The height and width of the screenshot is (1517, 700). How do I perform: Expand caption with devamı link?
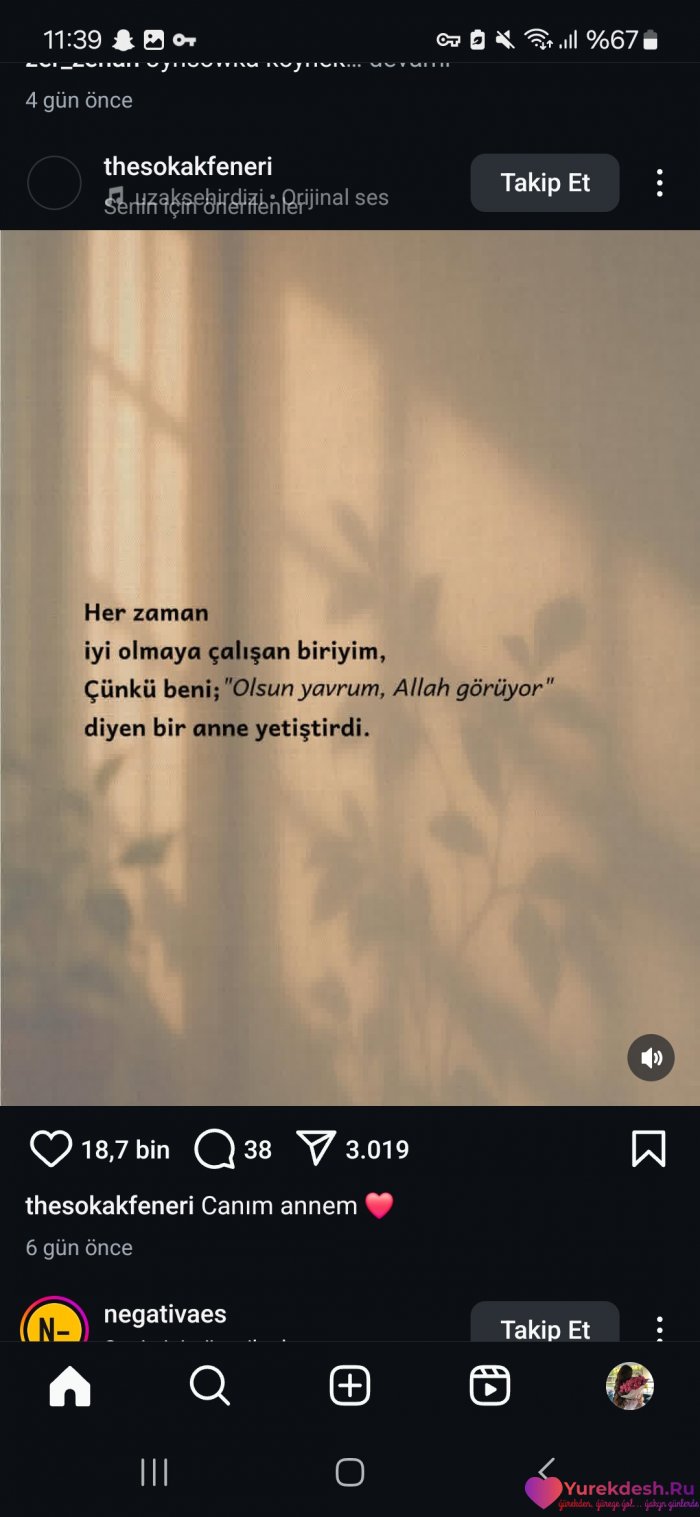click(x=410, y=62)
